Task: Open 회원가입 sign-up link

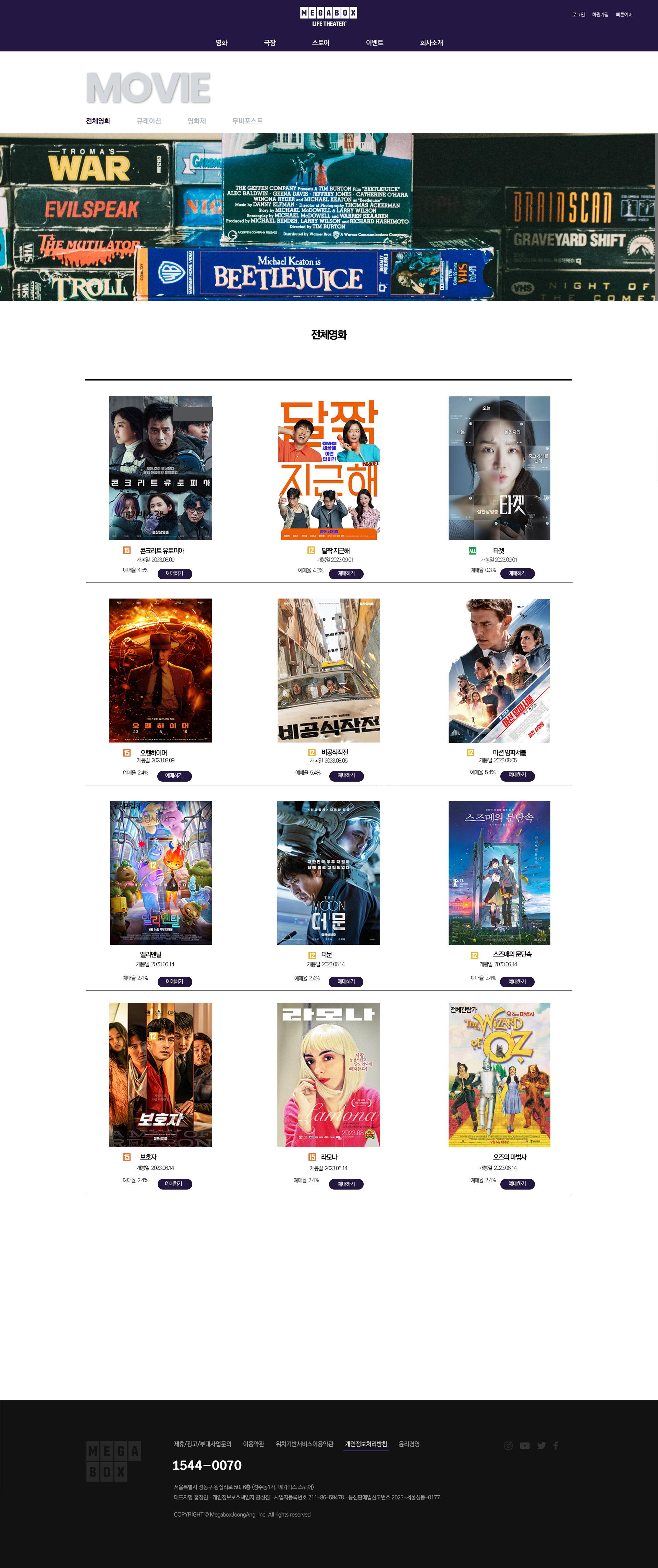Action: pos(599,15)
